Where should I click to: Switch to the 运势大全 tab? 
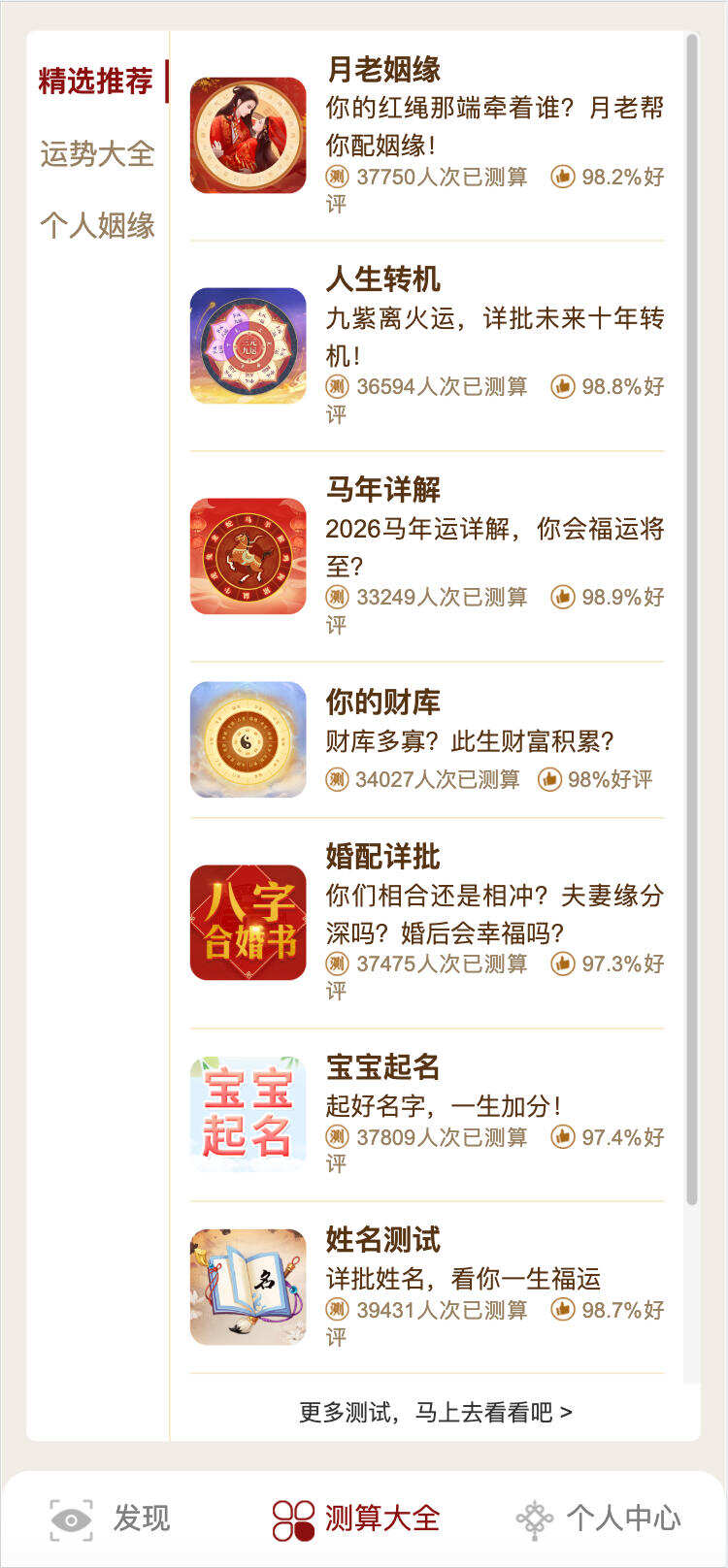click(x=97, y=151)
